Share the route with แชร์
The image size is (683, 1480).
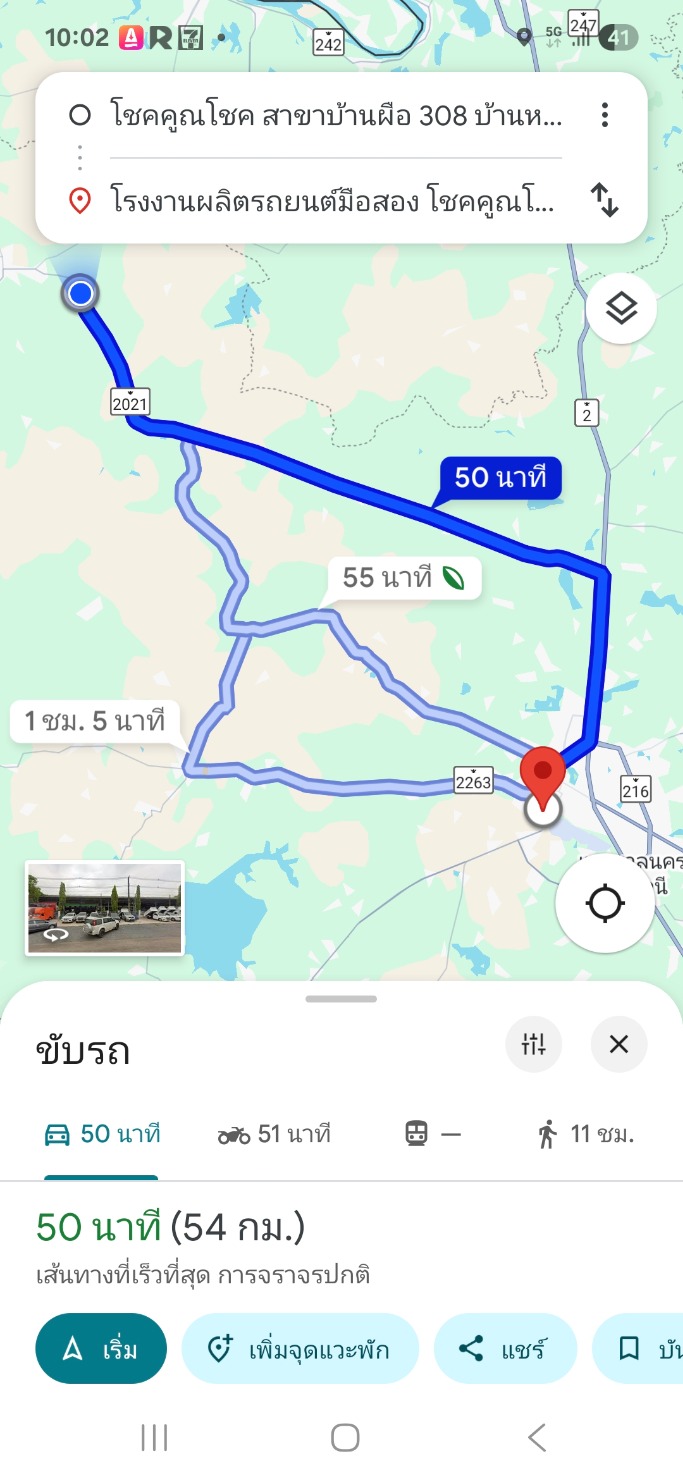tap(505, 1349)
